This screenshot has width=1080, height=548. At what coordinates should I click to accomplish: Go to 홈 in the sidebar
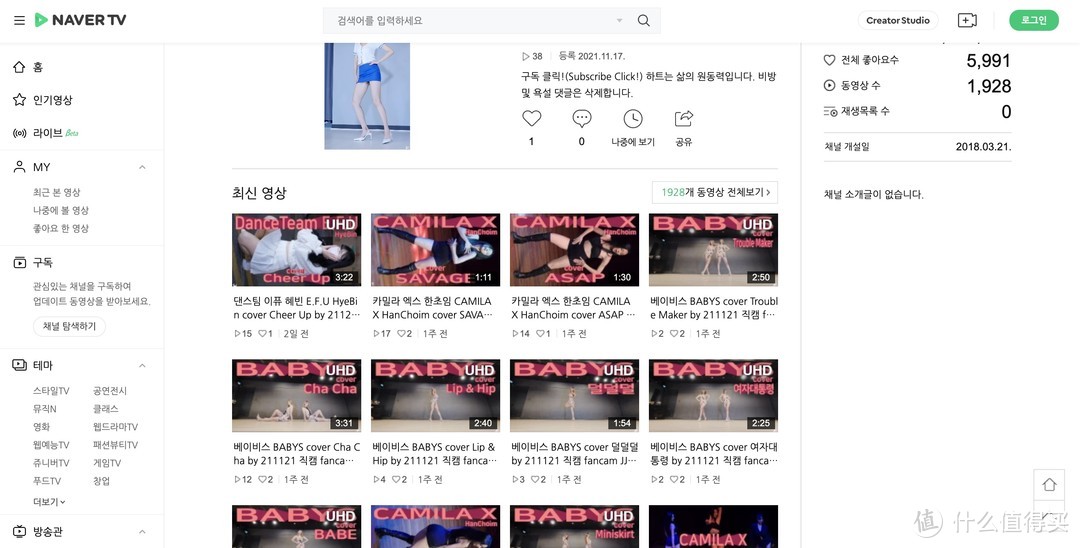click(x=38, y=67)
